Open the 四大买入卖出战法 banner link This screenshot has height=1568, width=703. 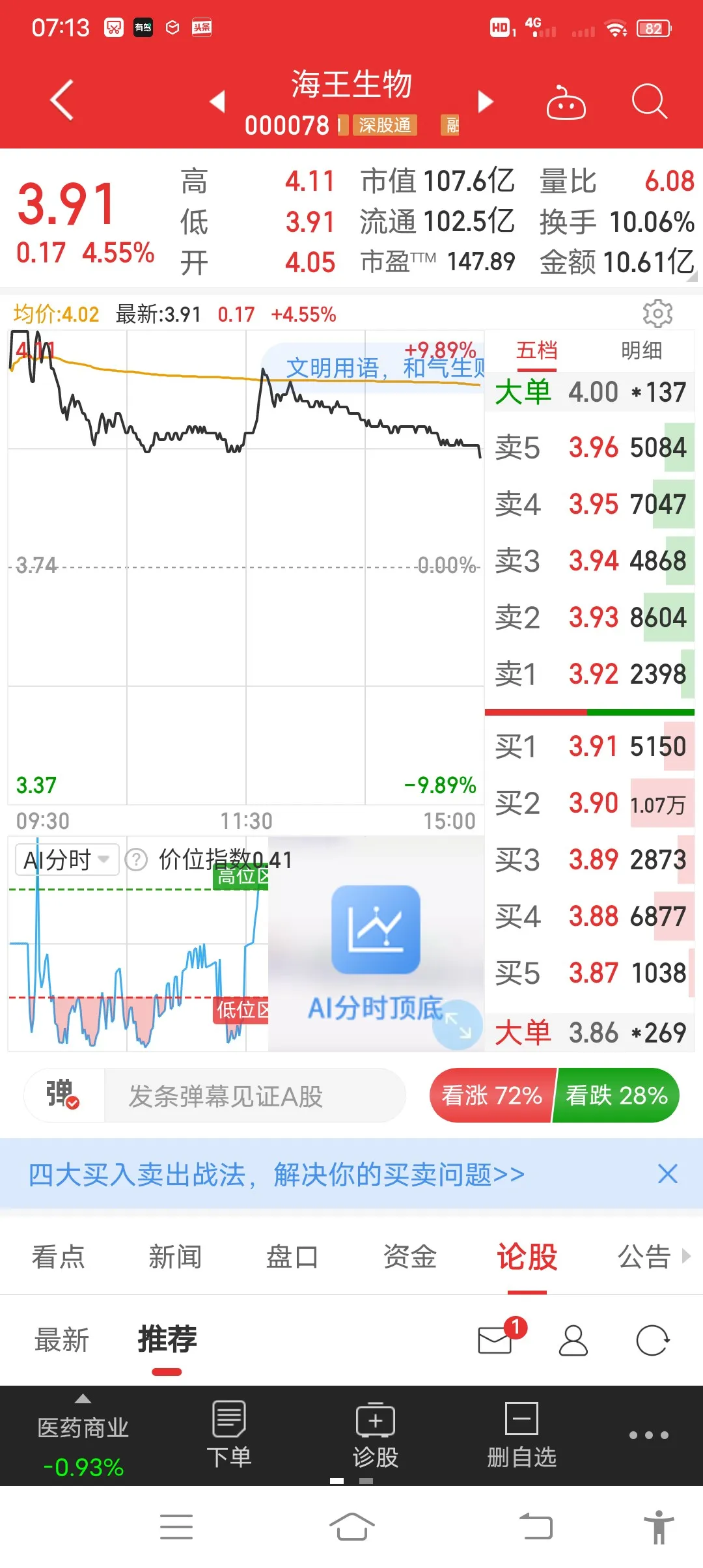click(276, 1175)
